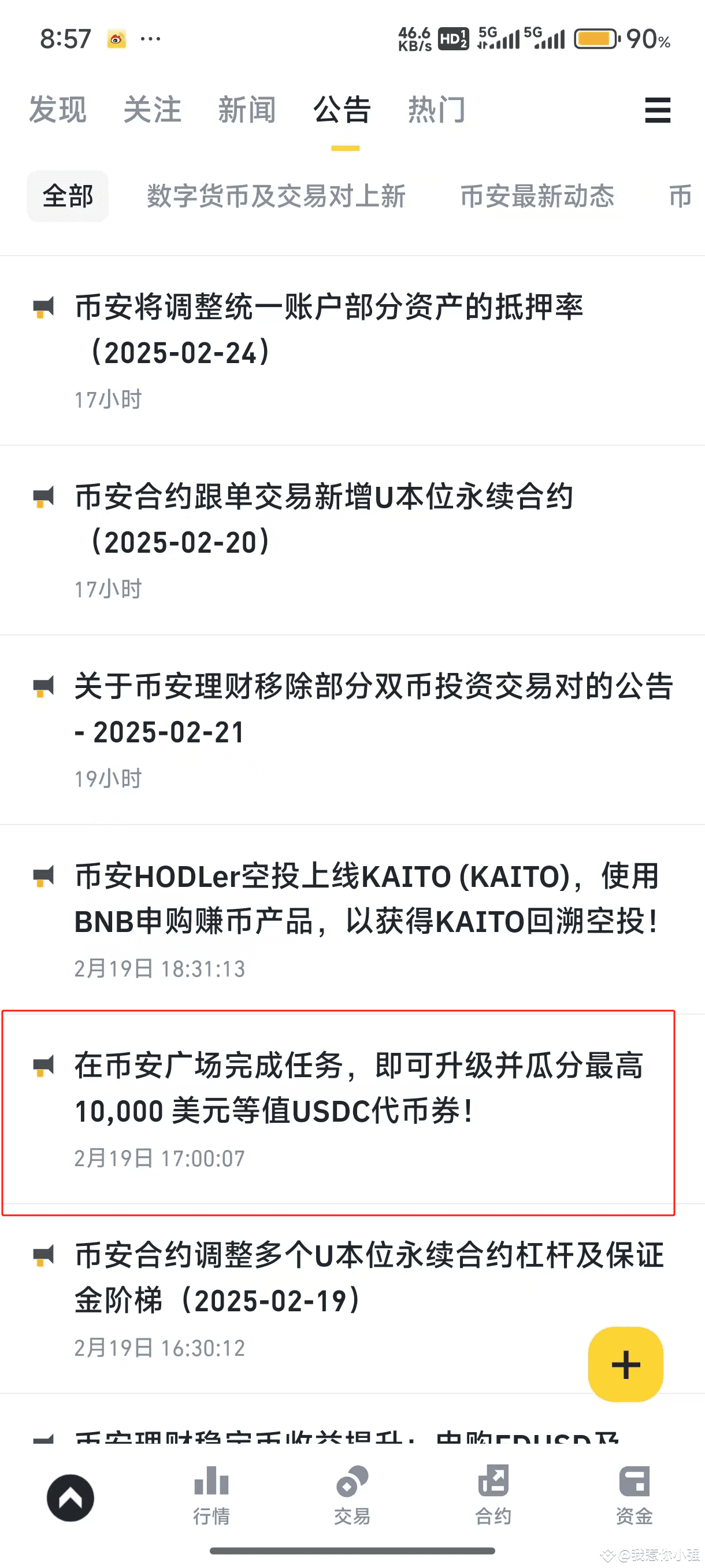
Task: Open the KAITO HODLer airdrop announcement
Action: pyautogui.click(x=352, y=919)
